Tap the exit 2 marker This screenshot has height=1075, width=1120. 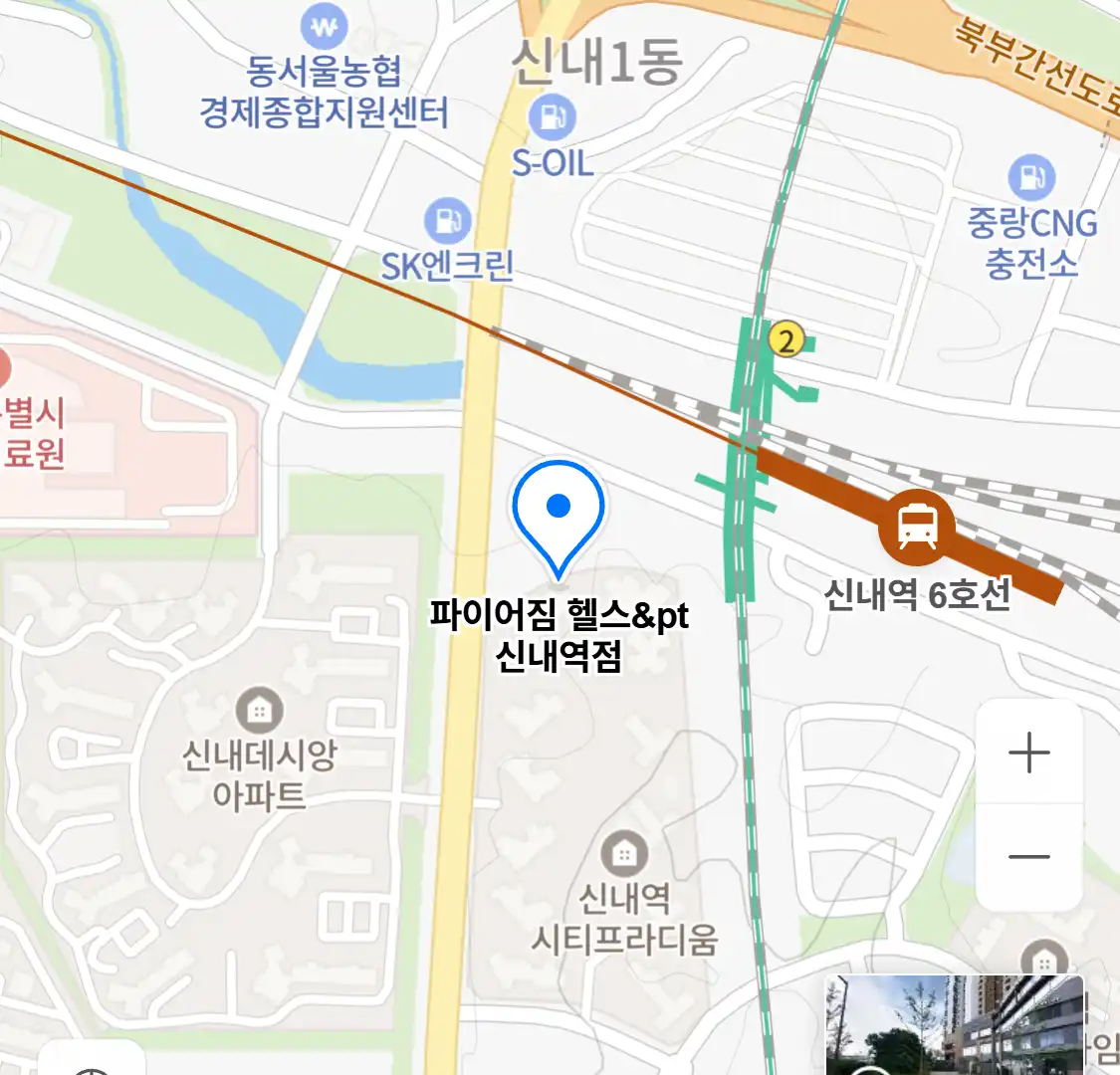coord(786,341)
